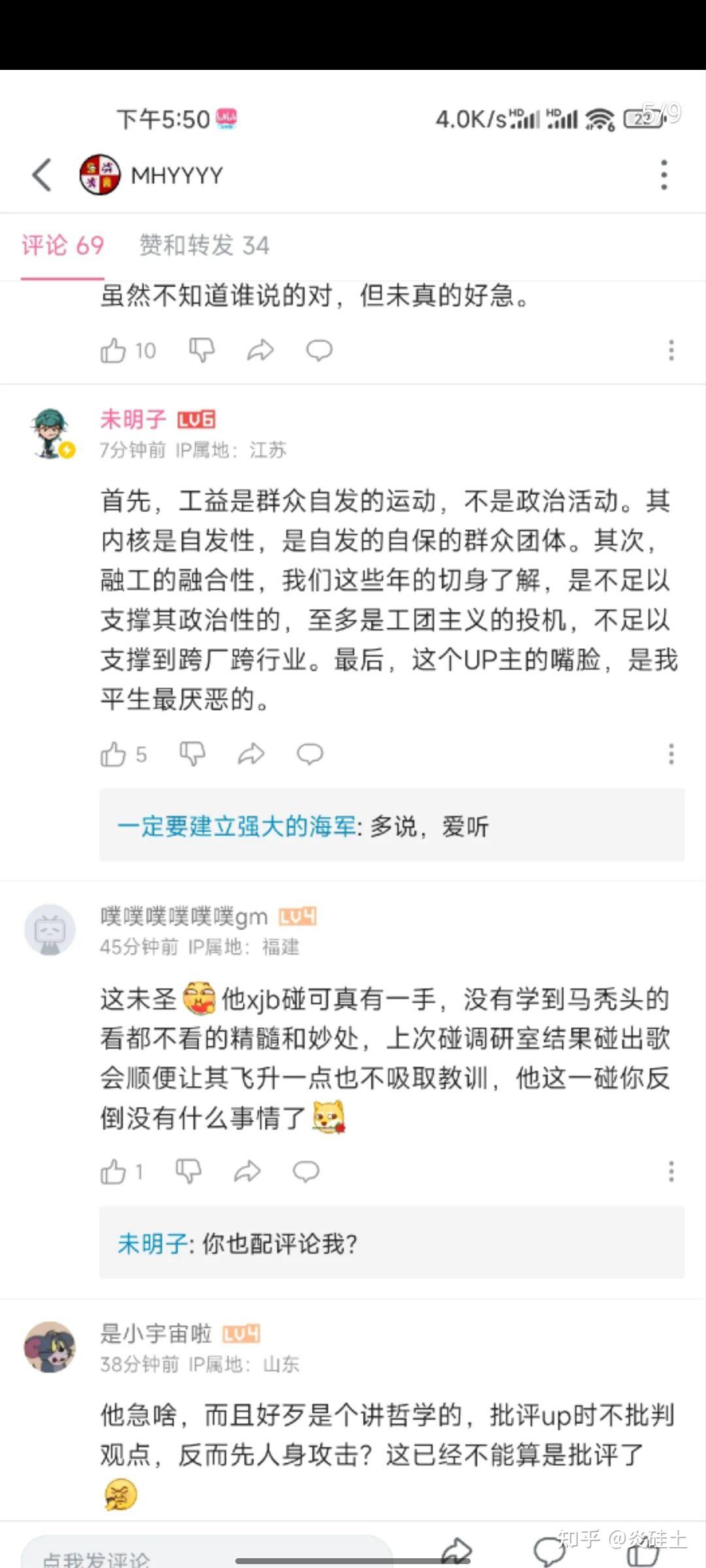Open MHYYYY's profile avatar
Image resolution: width=706 pixels, height=1568 pixels.
[x=99, y=175]
